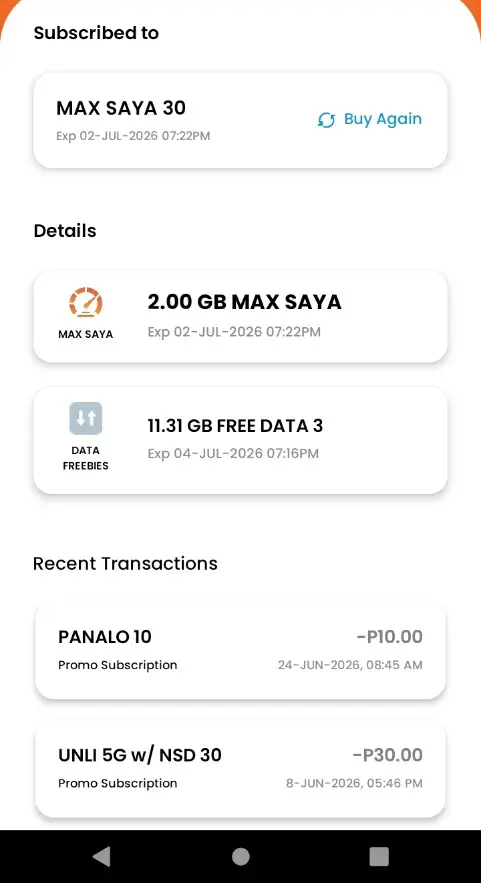
Task: Open the 11.31 GB FREE DATA 3 card
Action: [x=240, y=440]
